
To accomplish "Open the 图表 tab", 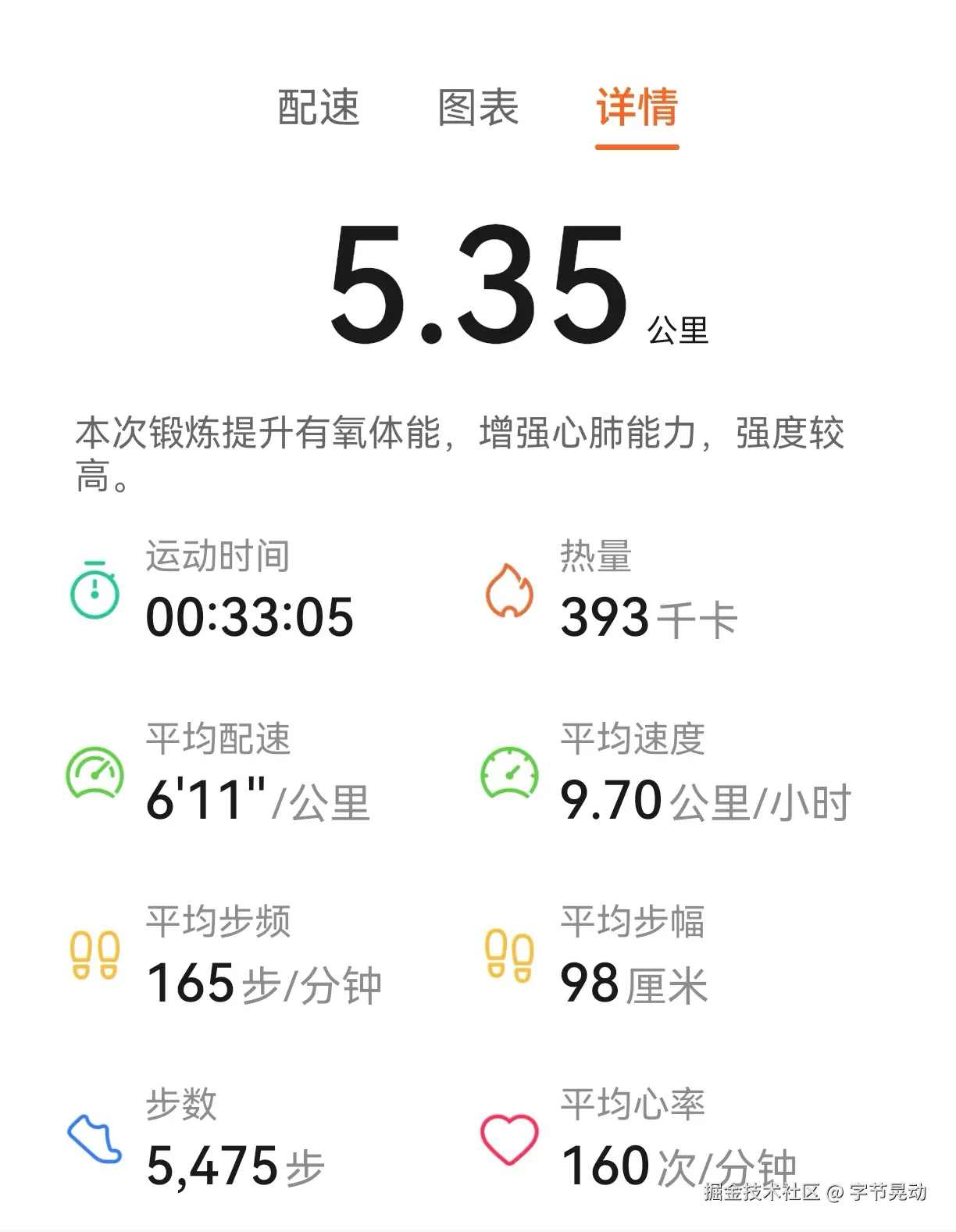I will tap(477, 109).
